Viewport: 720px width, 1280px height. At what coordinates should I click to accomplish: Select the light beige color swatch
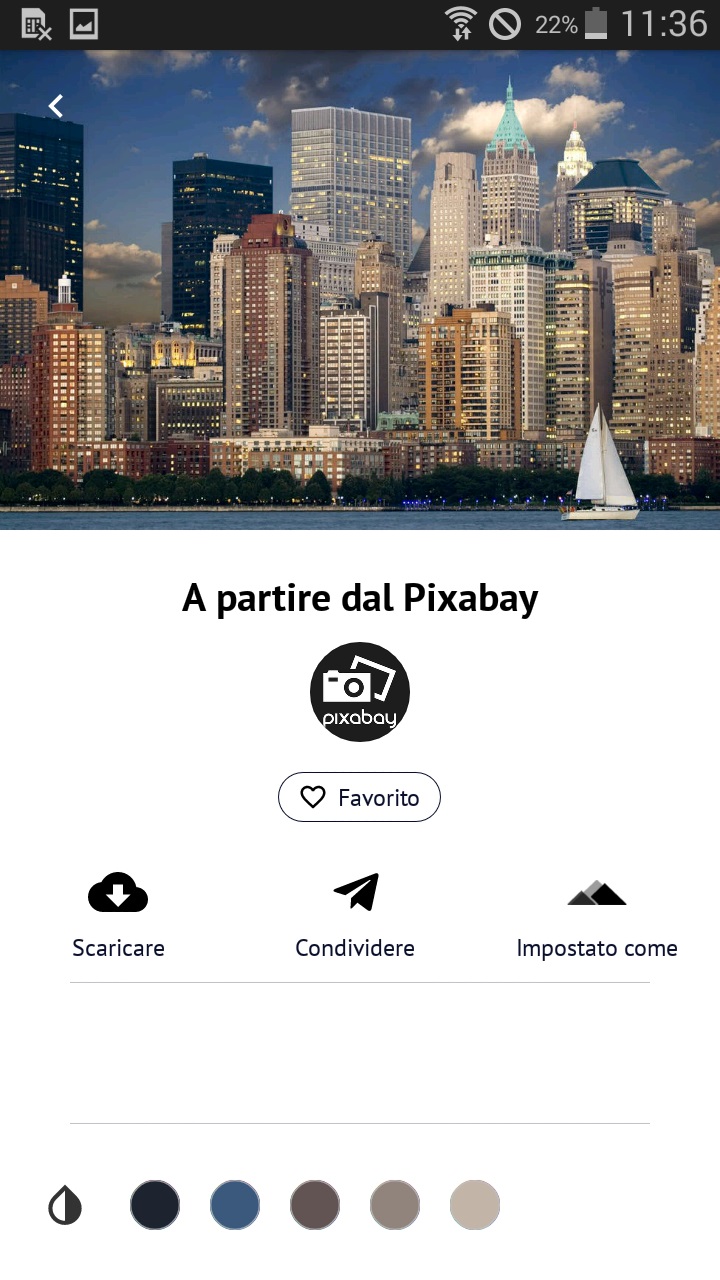pyautogui.click(x=475, y=1205)
